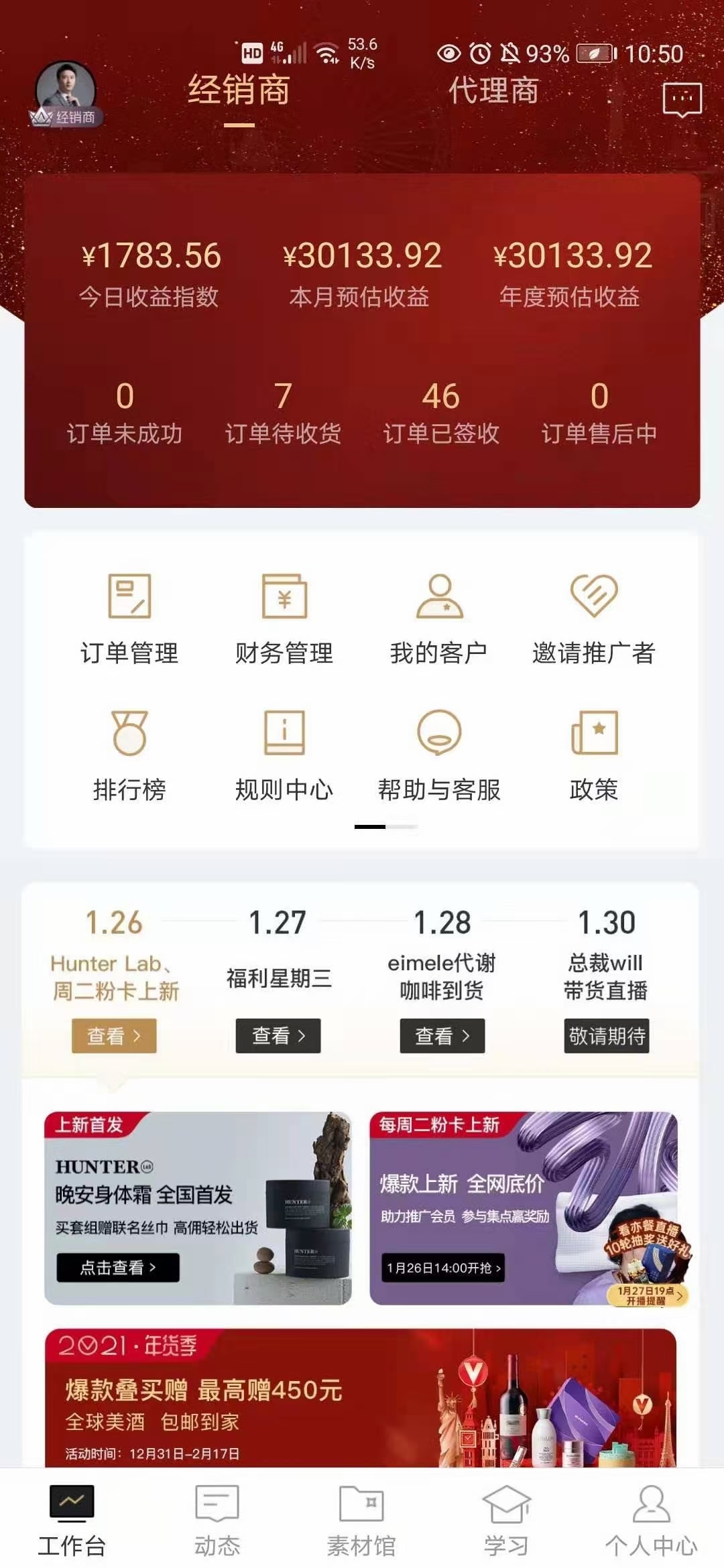Open the HUNTER 晚安身体霜 banner

pyautogui.click(x=198, y=1207)
